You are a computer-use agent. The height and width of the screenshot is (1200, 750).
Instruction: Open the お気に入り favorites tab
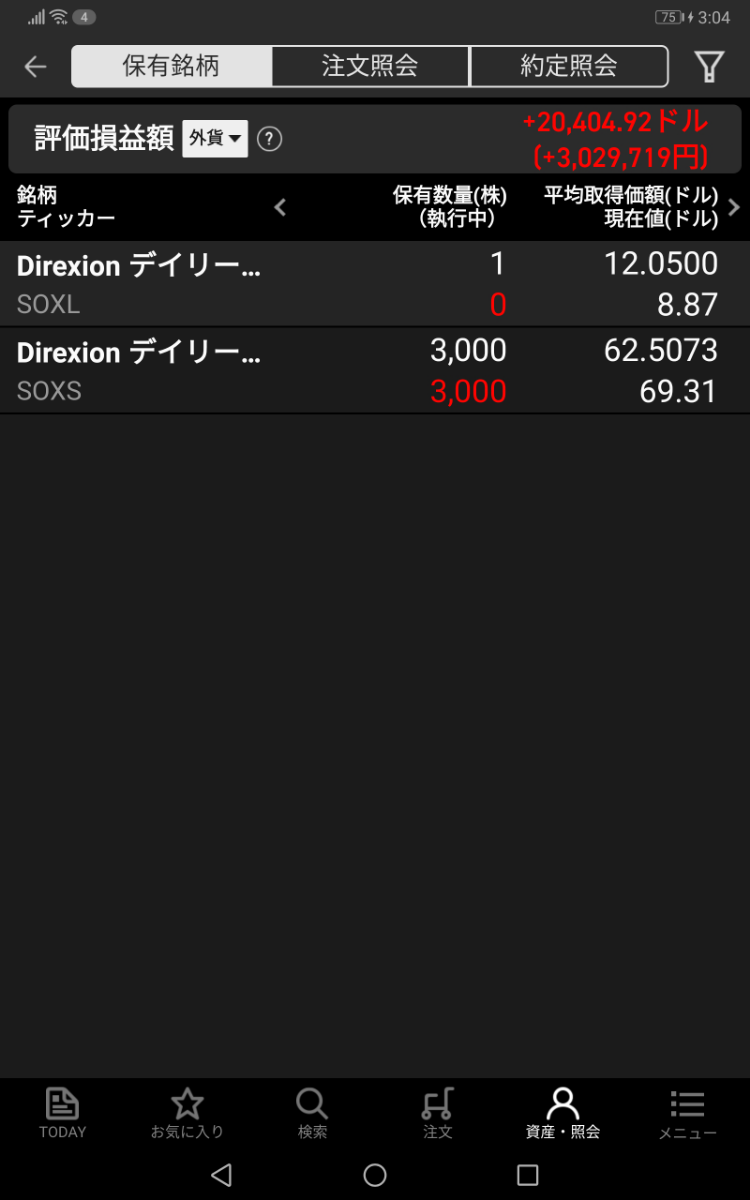coord(187,1114)
